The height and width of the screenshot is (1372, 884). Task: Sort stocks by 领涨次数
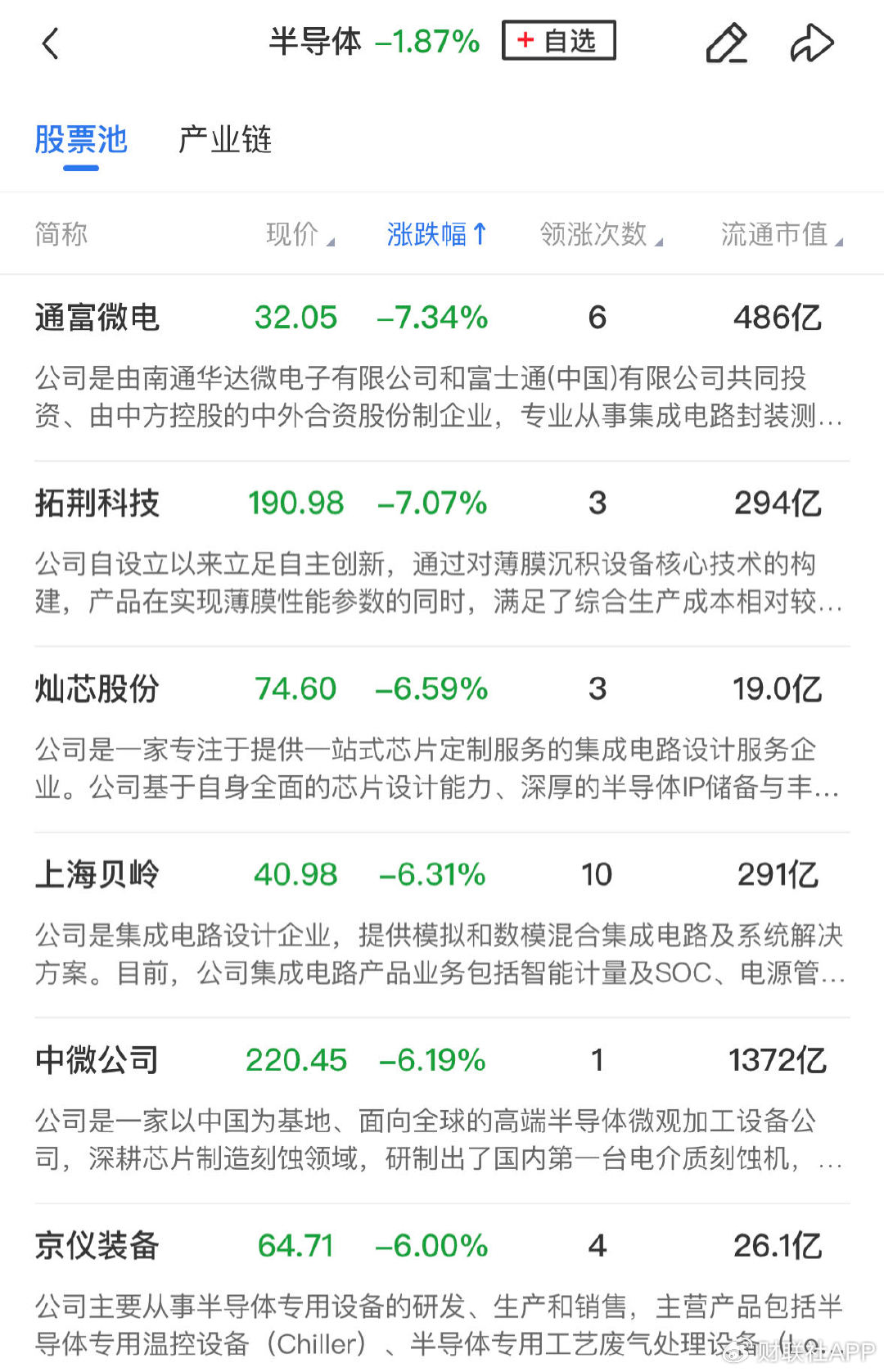point(601,234)
